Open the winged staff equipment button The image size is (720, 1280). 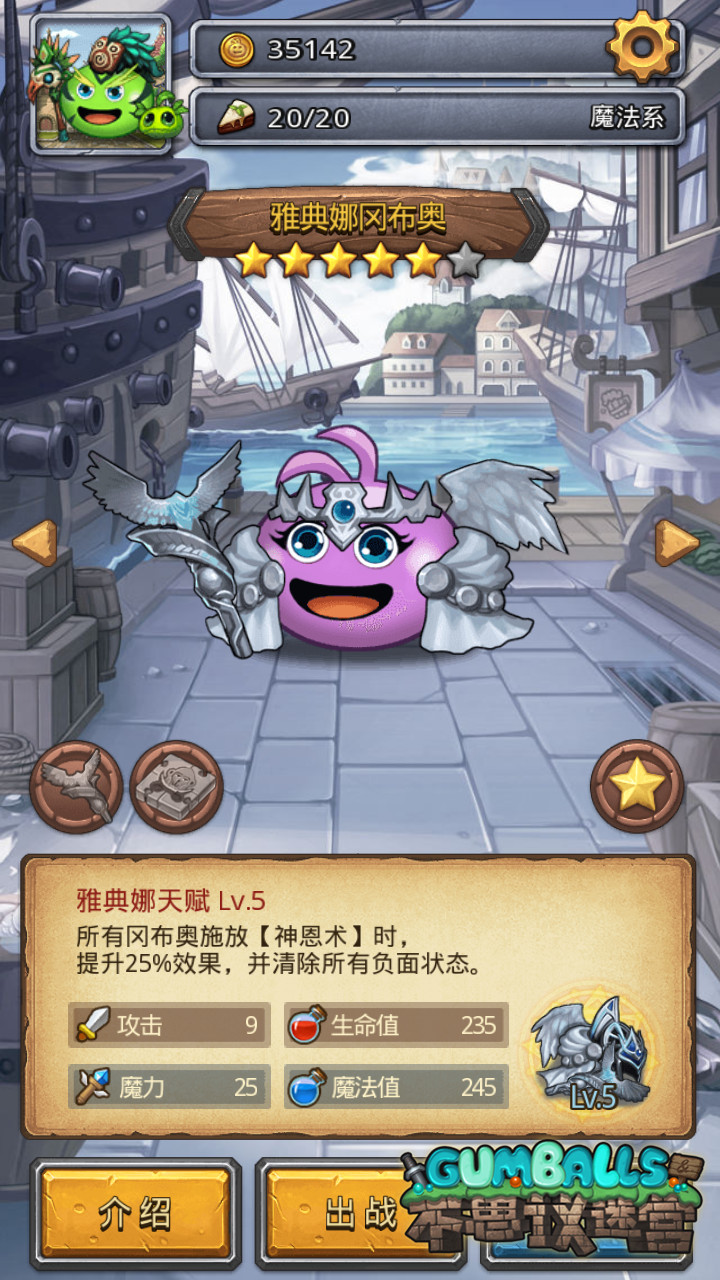76,786
